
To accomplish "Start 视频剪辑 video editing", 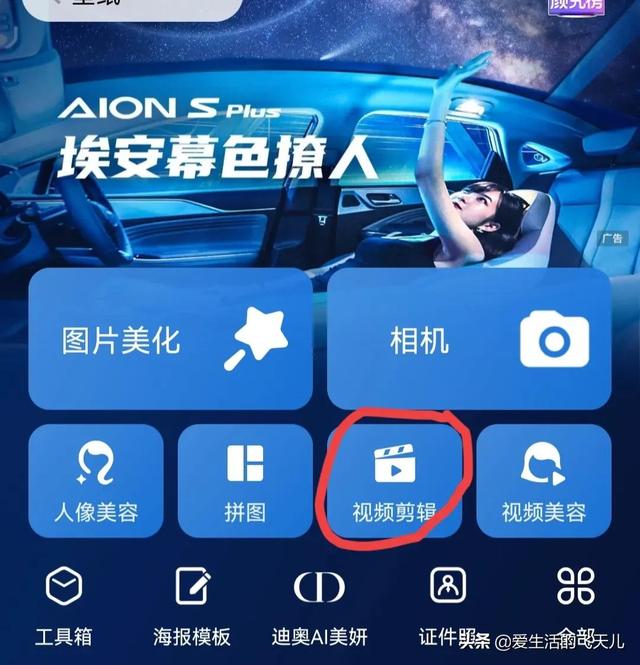I will 395,481.
